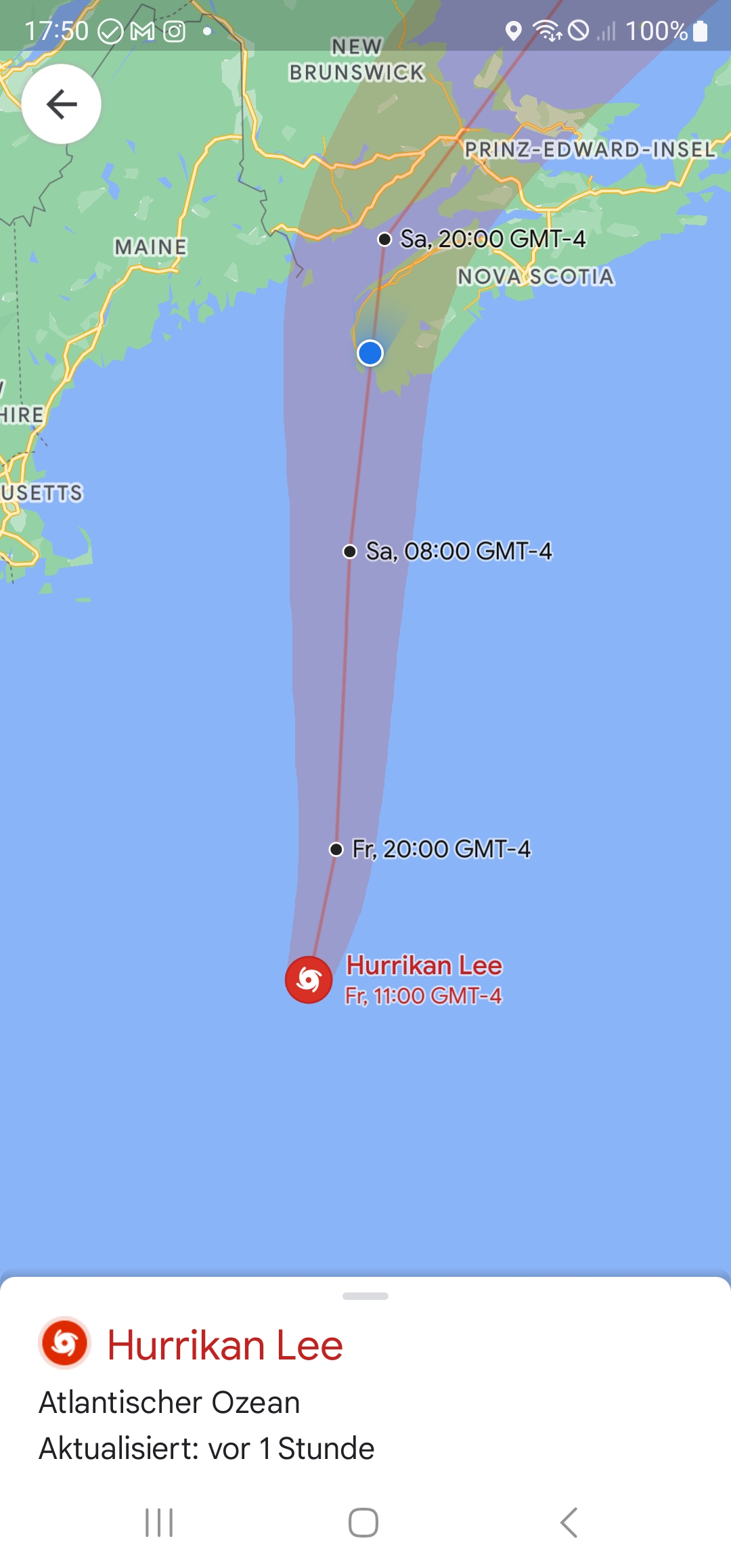Select the Sa, 20:00 GMT-4 forecast point
The width and height of the screenshot is (731, 1568).
pos(384,239)
